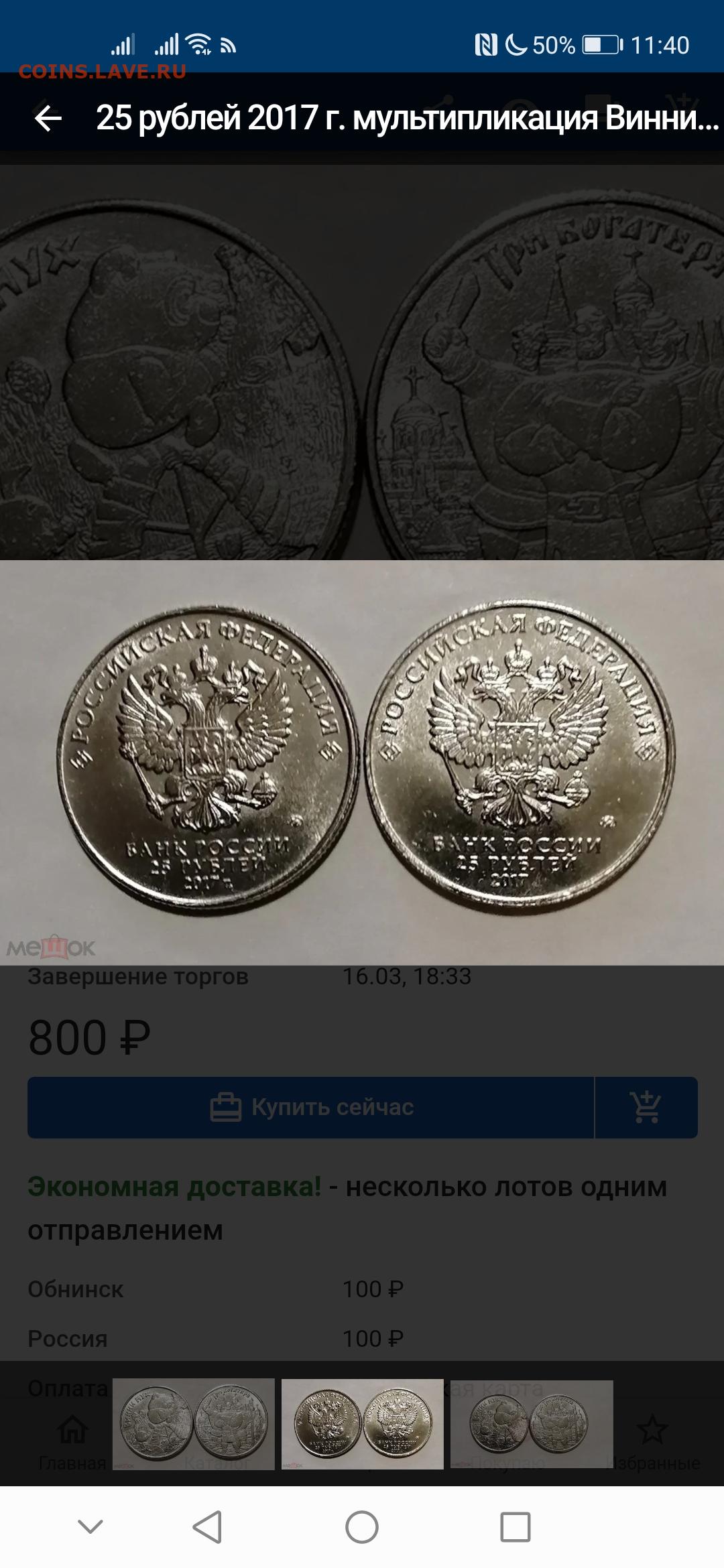Open recent apps with the square button
This screenshot has height=1568, width=724.
pos(516,1527)
